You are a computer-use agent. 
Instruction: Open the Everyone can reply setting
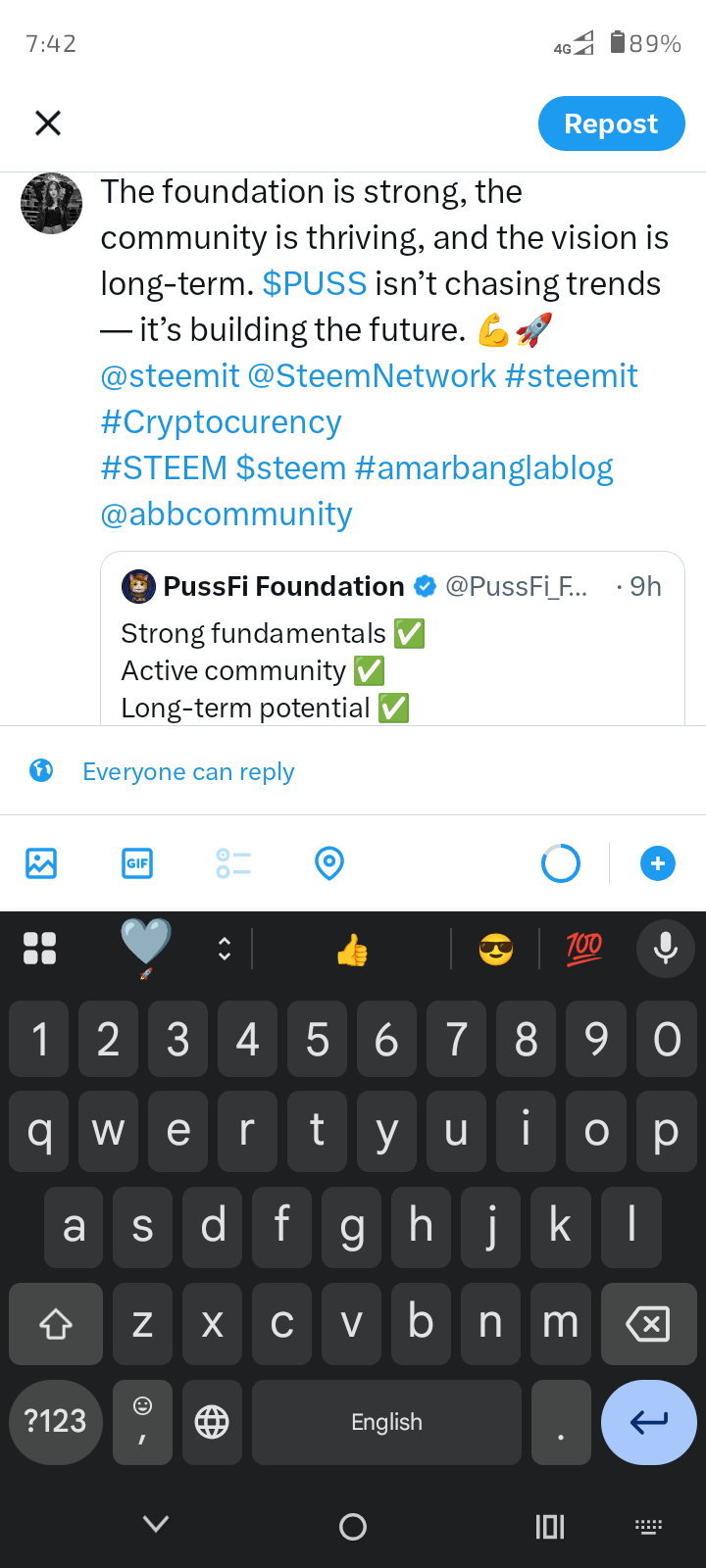tap(188, 771)
